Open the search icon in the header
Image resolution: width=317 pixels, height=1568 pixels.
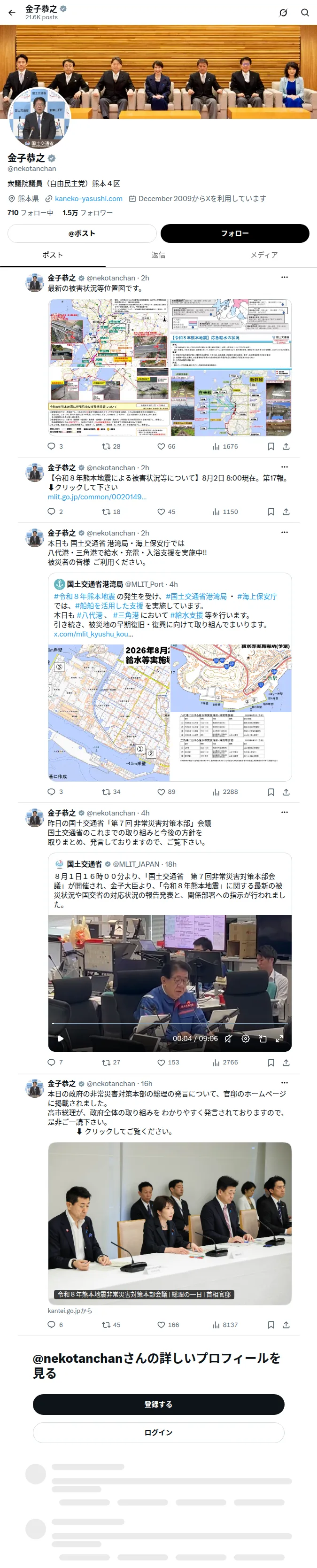(305, 12)
